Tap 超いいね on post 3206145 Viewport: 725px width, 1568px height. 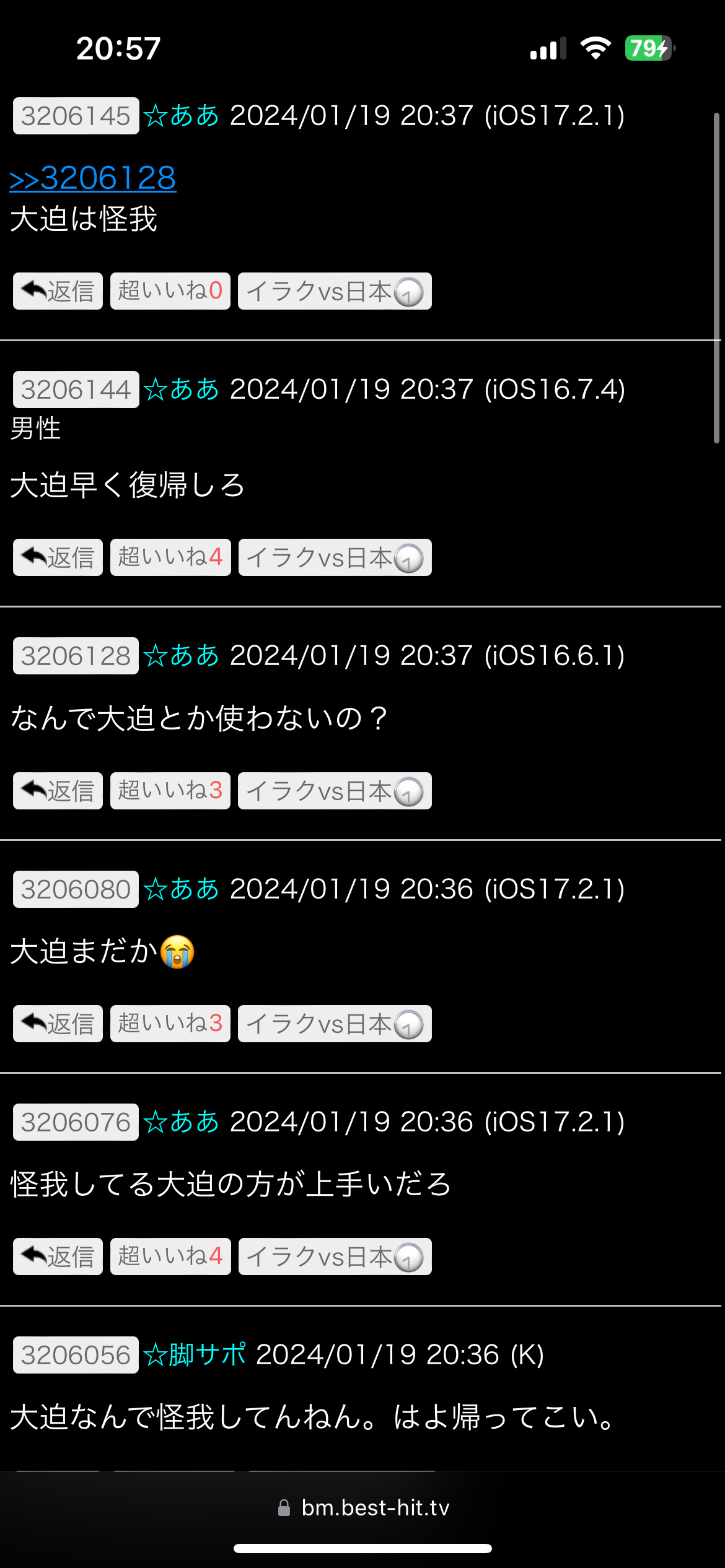[x=170, y=291]
